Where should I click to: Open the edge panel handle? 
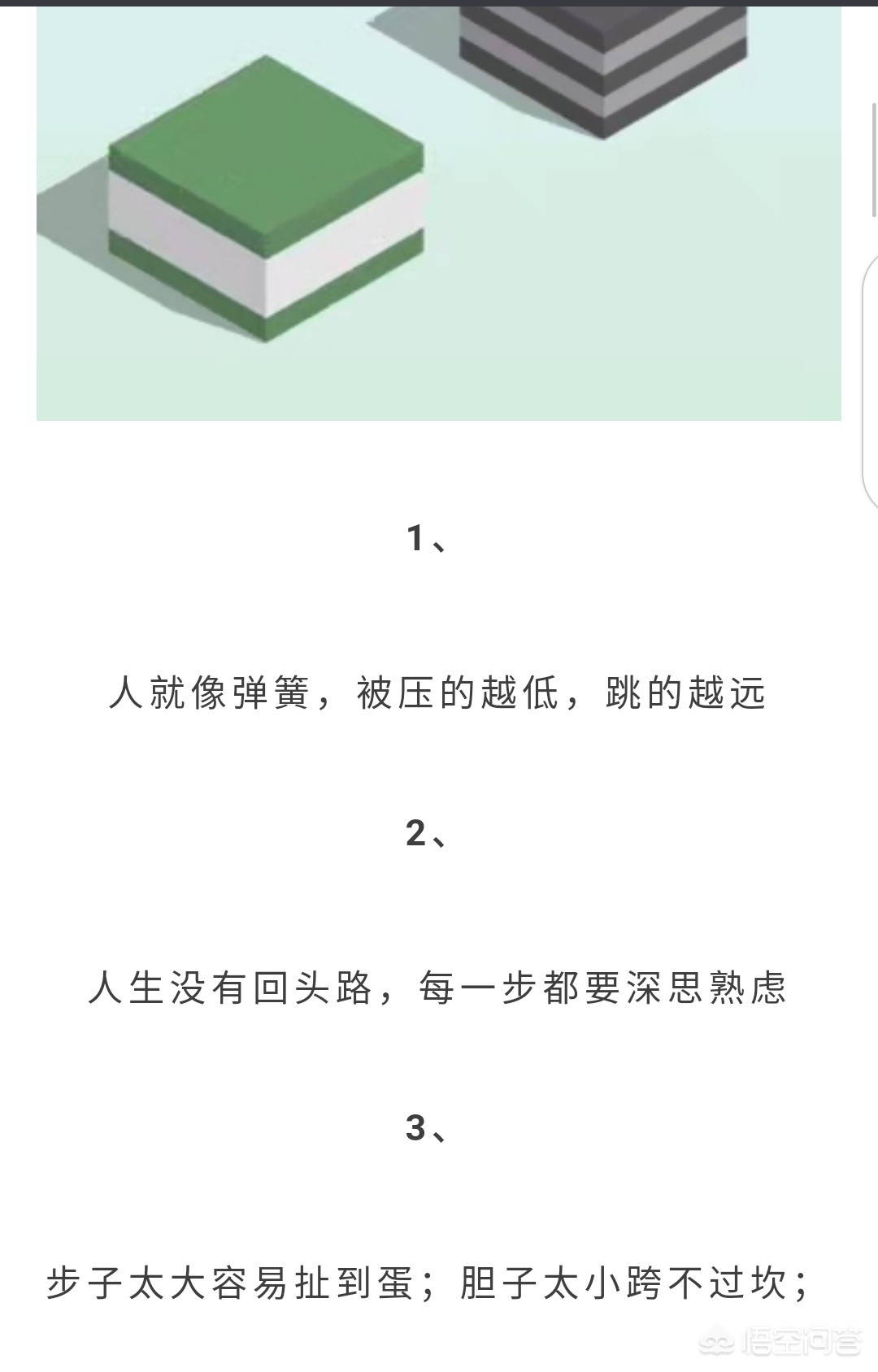870,382
